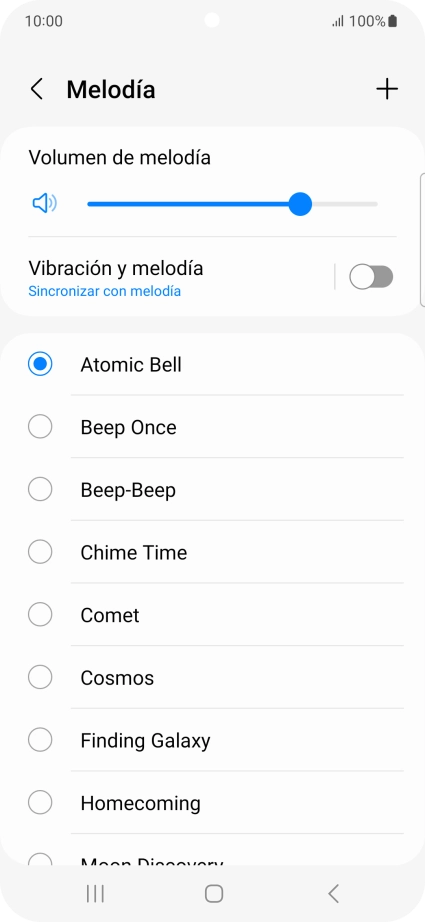Open recent apps from navigation bar
The height and width of the screenshot is (922, 425).
(x=95, y=894)
